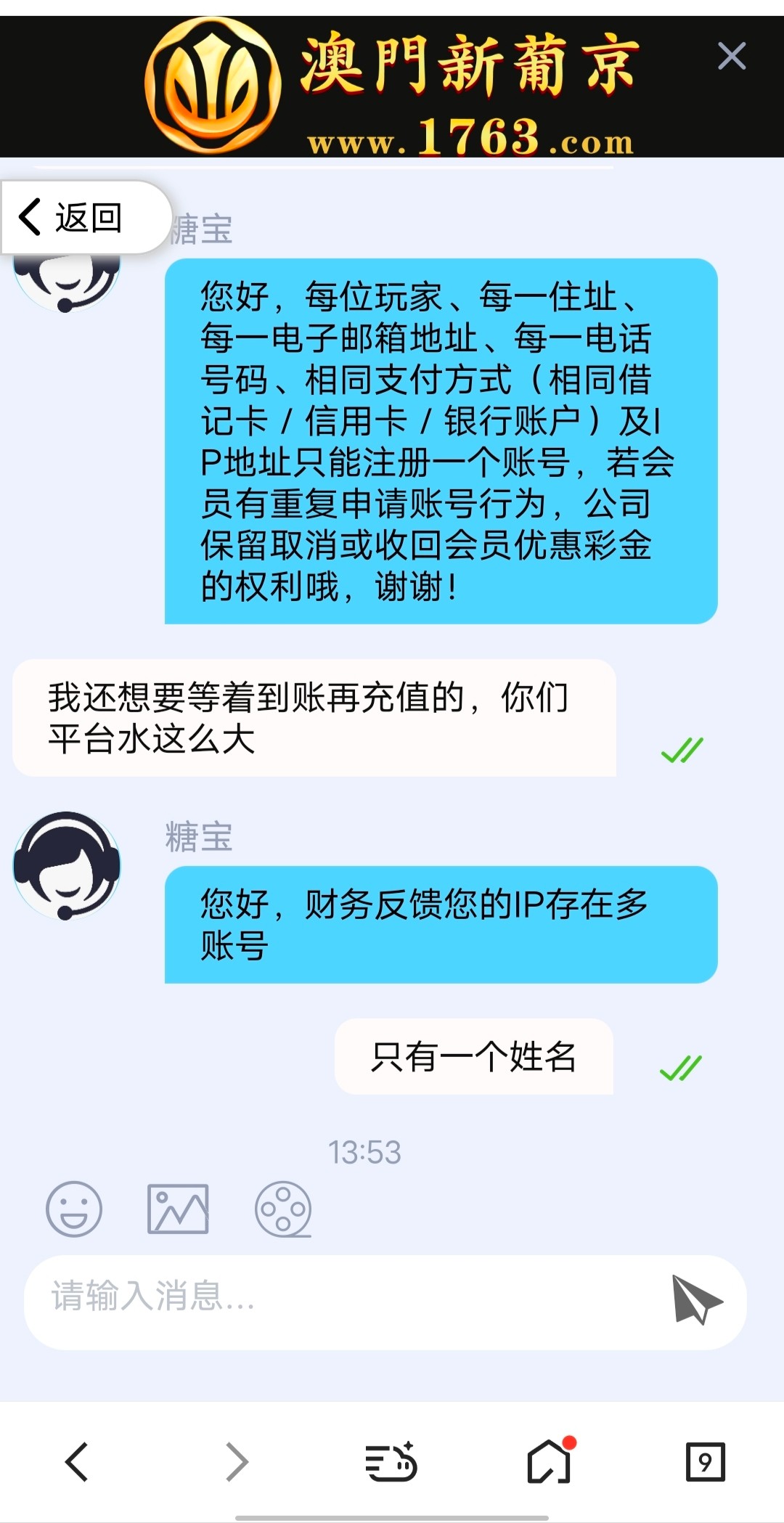Image resolution: width=784 pixels, height=1523 pixels.
Task: Go forward in the browser toolbar
Action: [x=237, y=1461]
